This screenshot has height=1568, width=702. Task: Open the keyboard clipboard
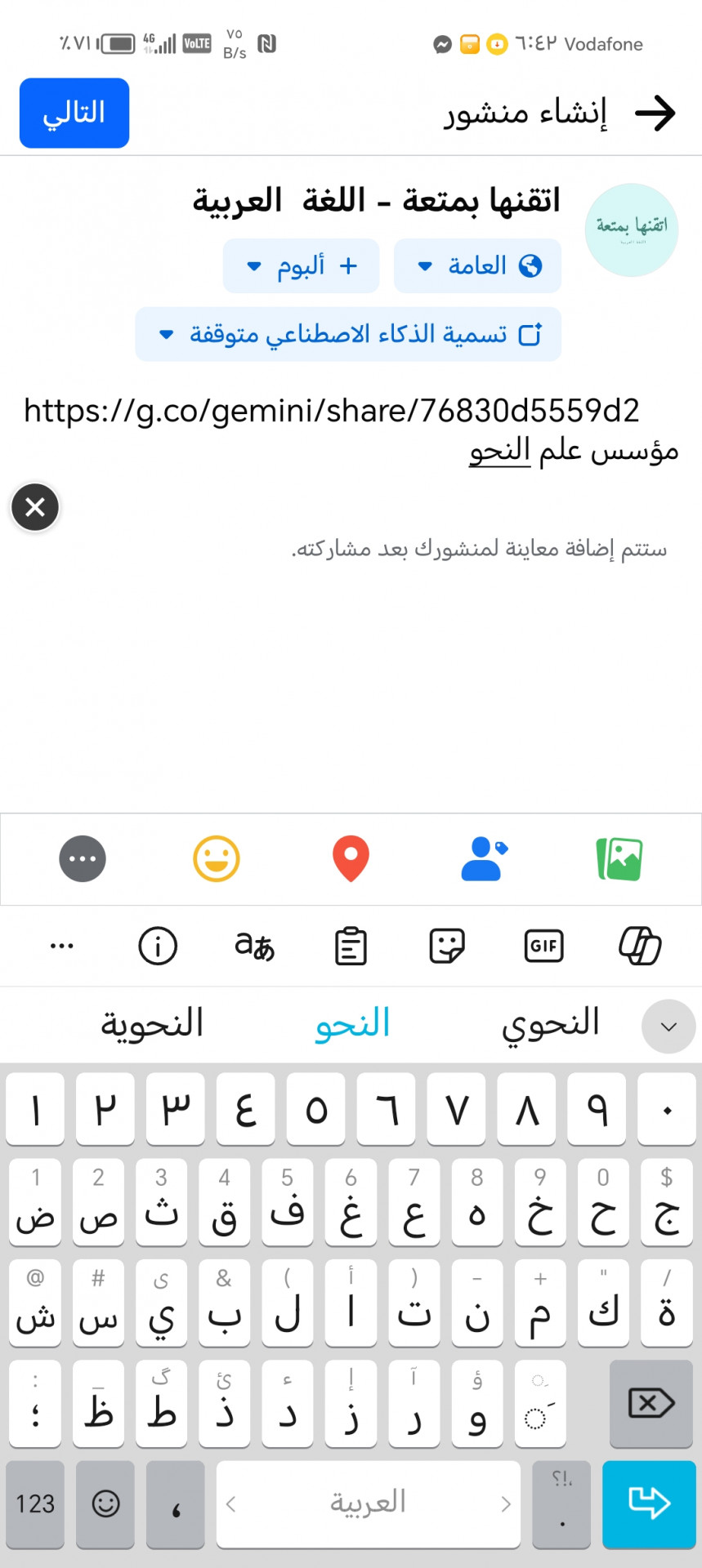click(351, 946)
